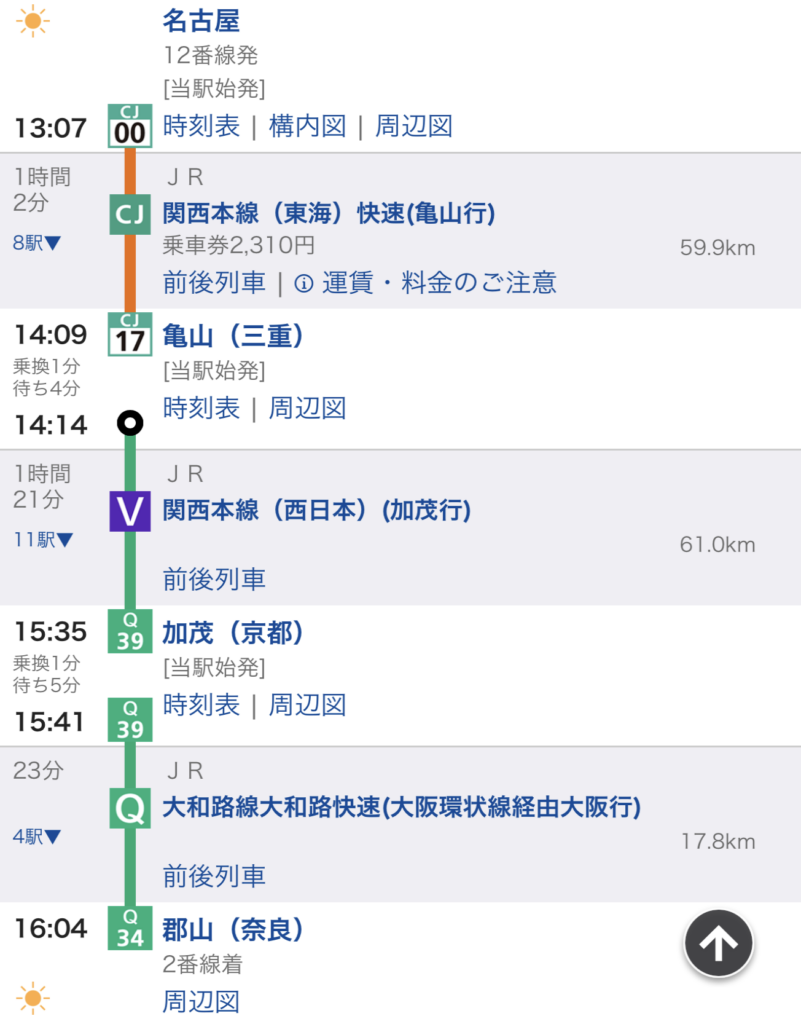Tap the scroll-to-top arrow button

click(718, 942)
